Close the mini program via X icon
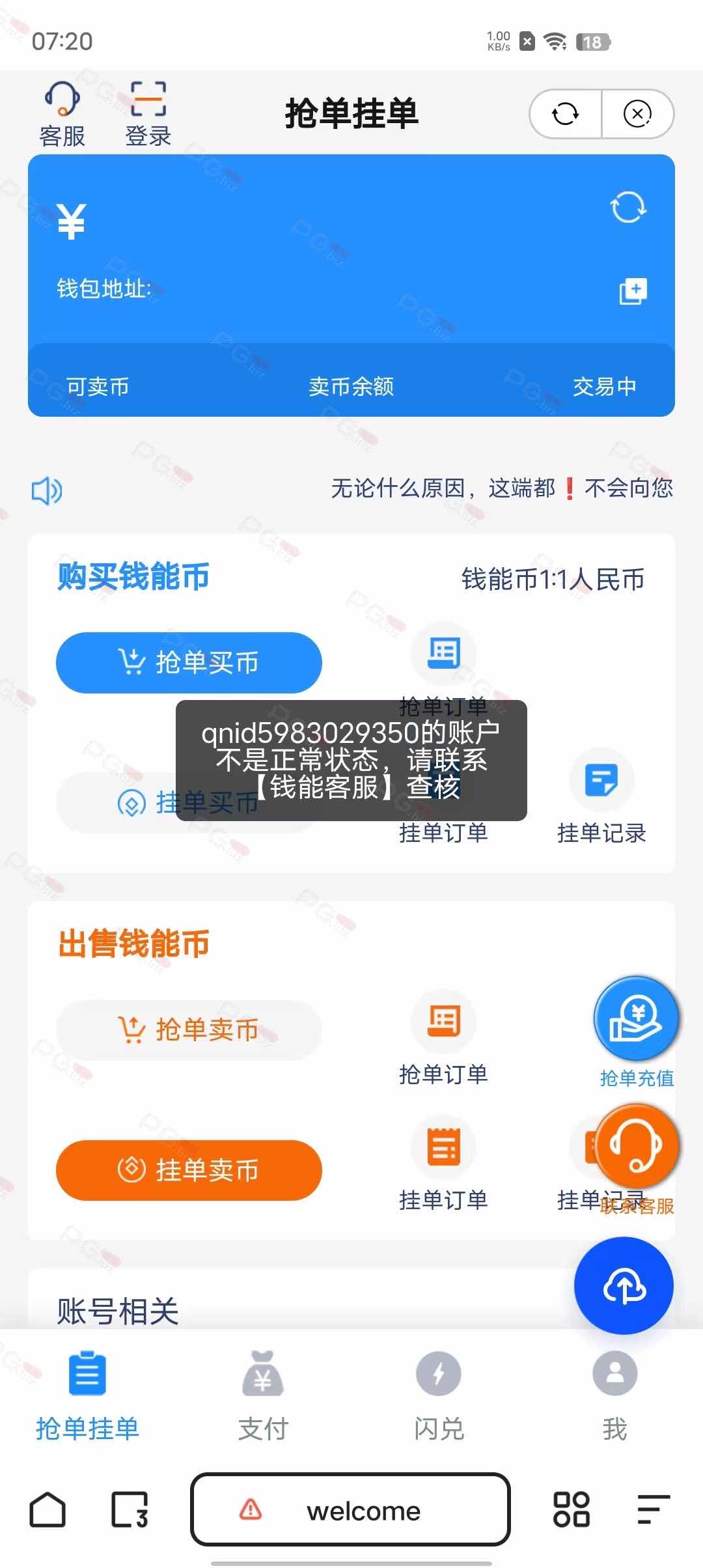The height and width of the screenshot is (1568, 703). 637,114
